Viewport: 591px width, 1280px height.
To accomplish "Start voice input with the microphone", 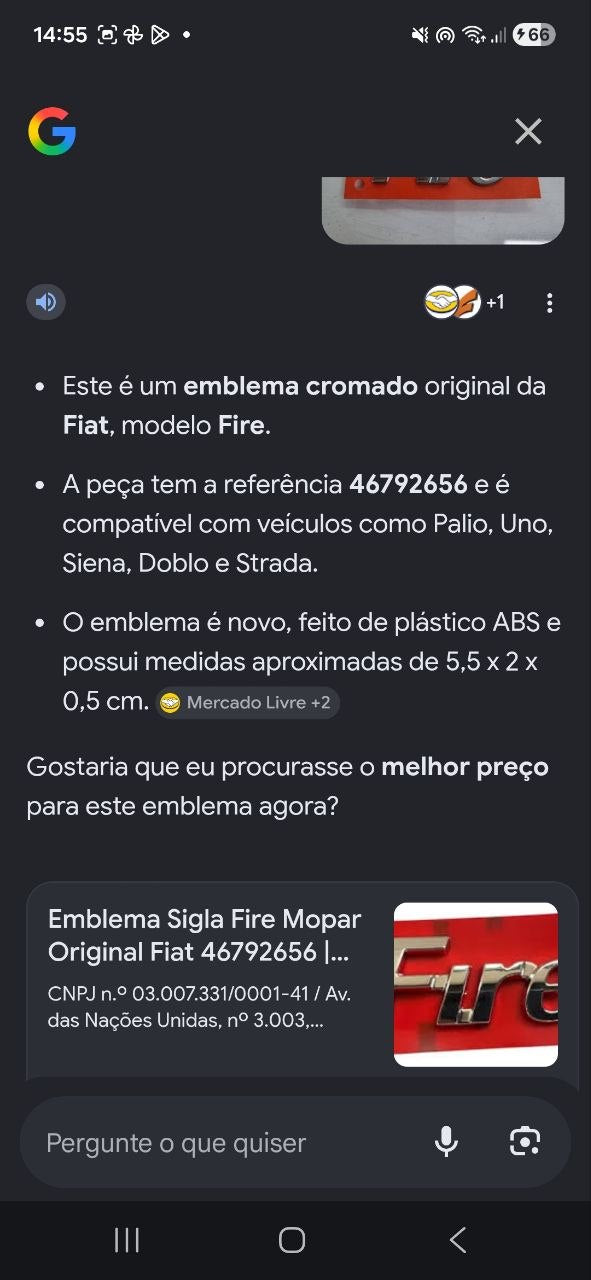I will point(447,1142).
